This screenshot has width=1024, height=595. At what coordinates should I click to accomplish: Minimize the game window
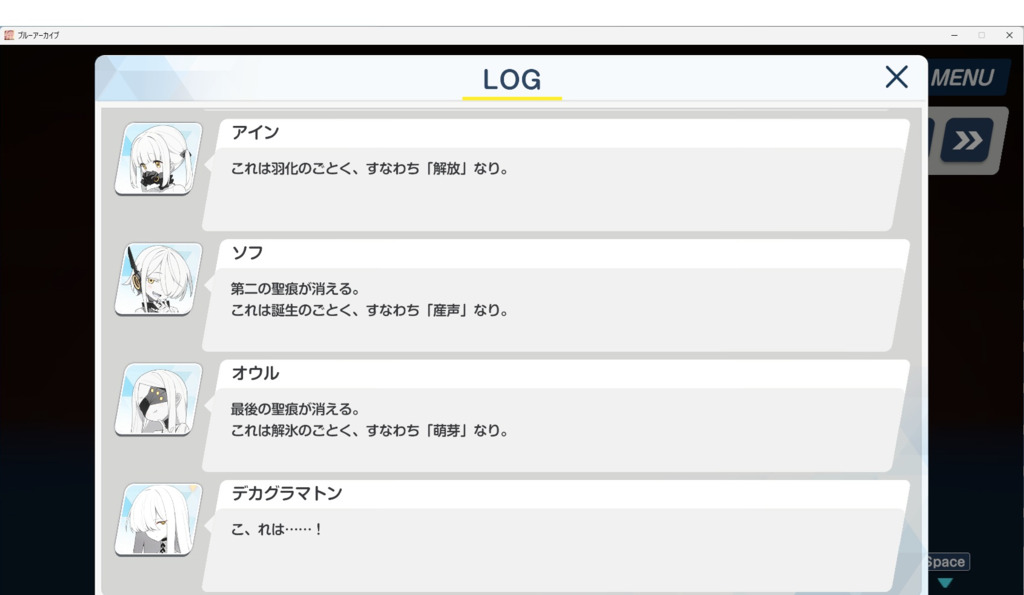[x=954, y=35]
